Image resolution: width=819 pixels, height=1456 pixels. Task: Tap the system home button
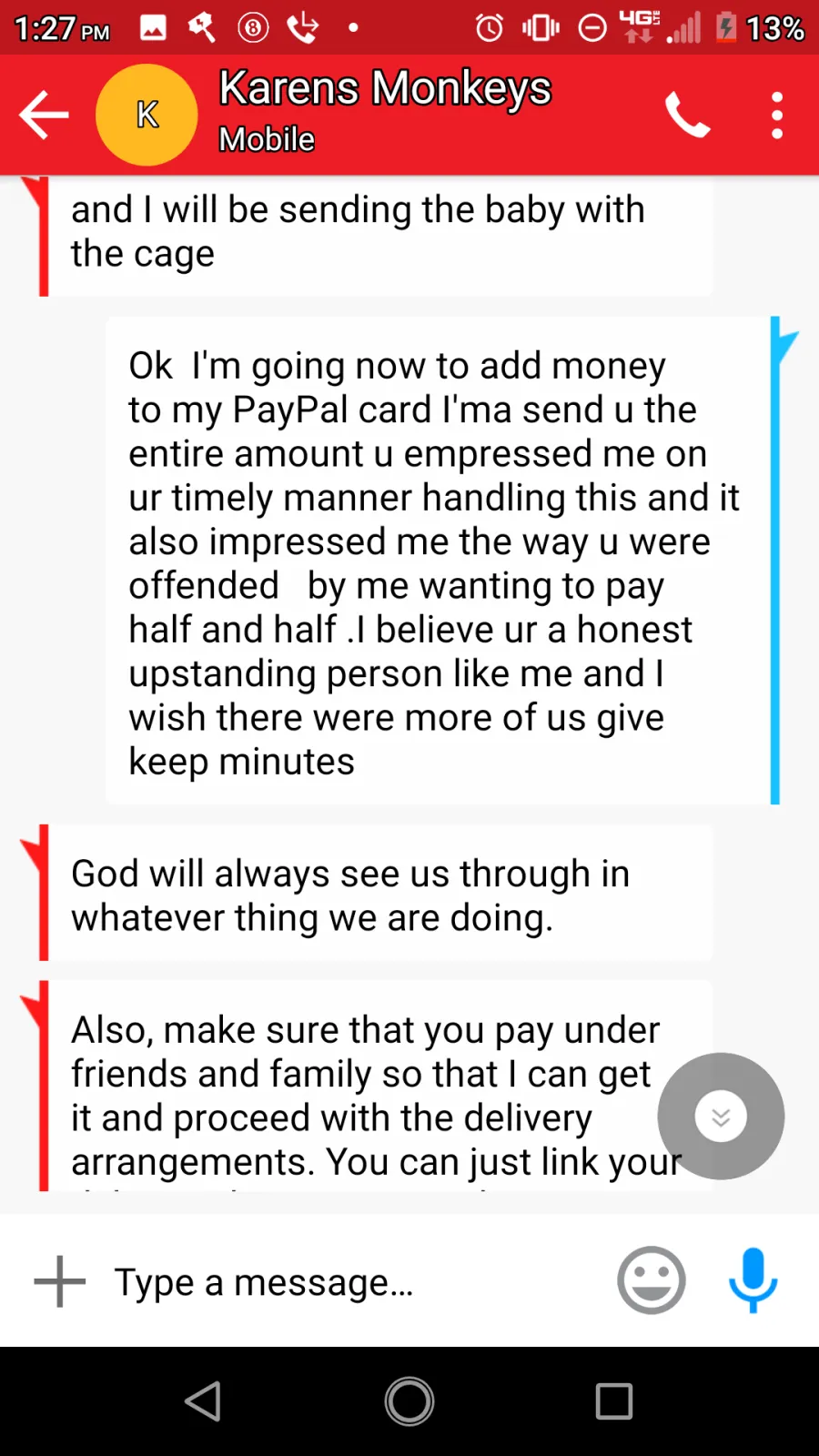click(x=409, y=1401)
